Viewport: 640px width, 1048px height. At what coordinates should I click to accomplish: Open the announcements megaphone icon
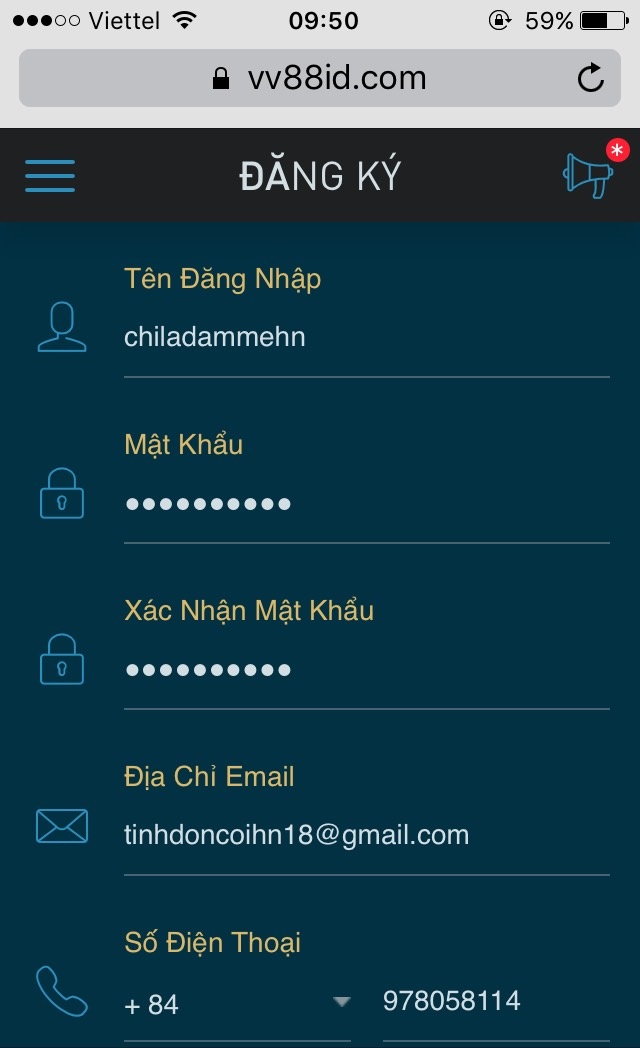[588, 175]
